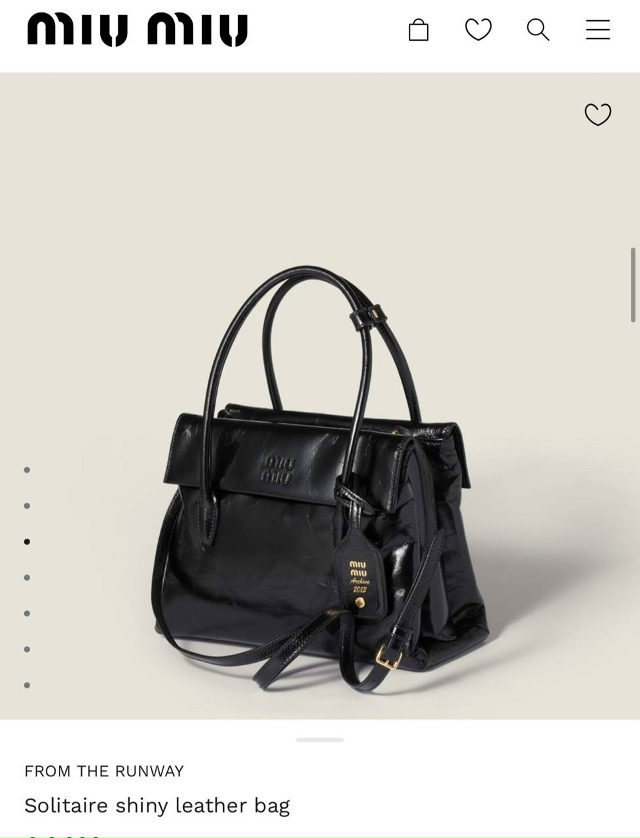Select the last image indicator dot
640x838 pixels.
point(27,685)
